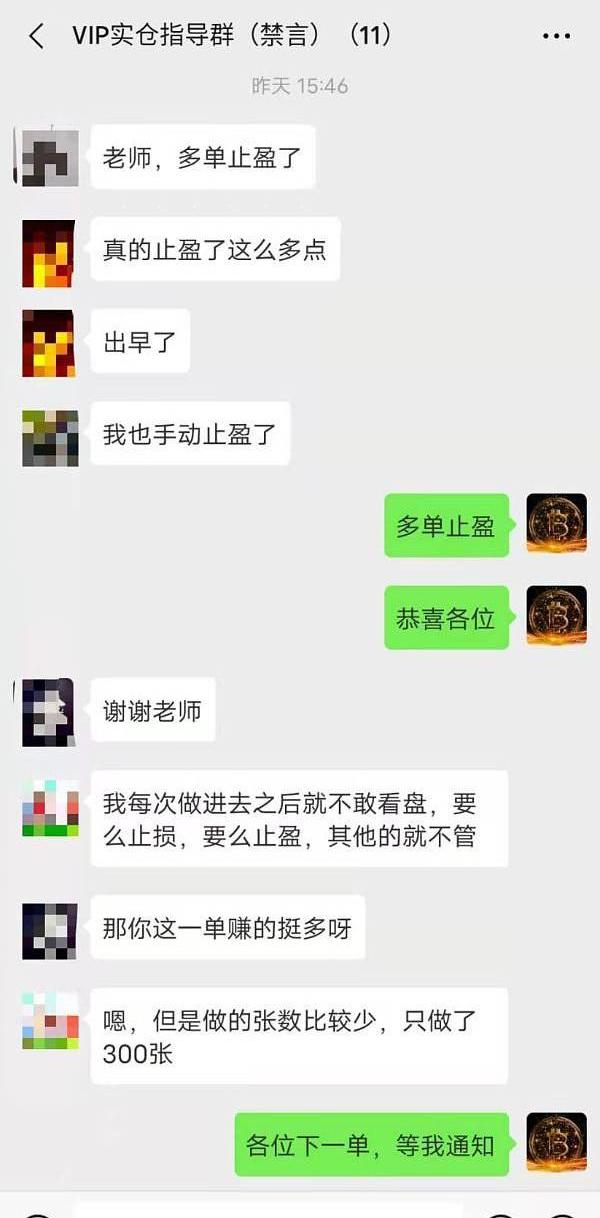Open avatar beside "那你这一单赚的挺多呀"
Screen dimensions: 600x1218
pos(48,930)
